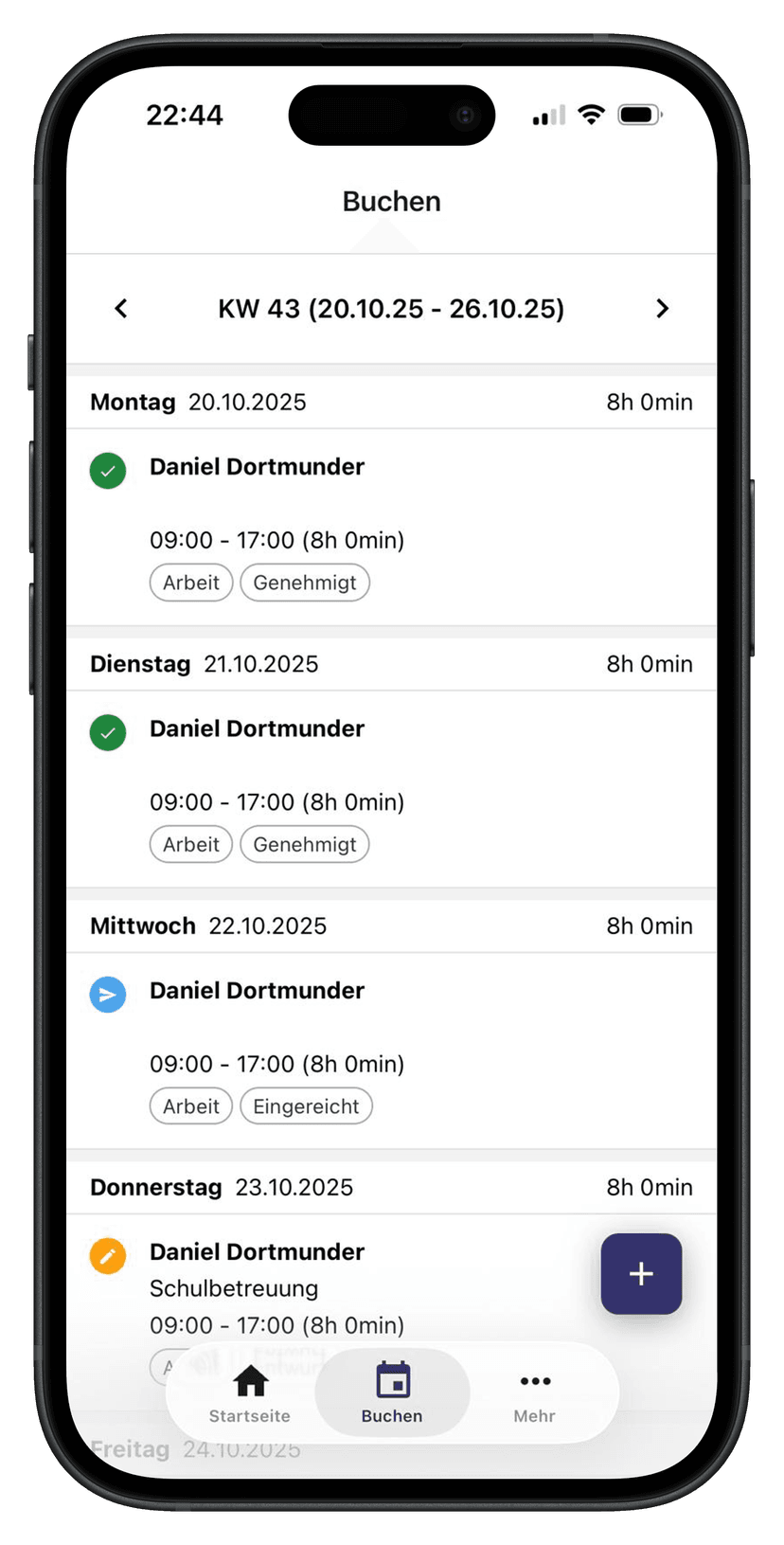Select the orange draft pencil icon on Donnerstag
The height and width of the screenshot is (1545, 784).
tap(107, 1255)
